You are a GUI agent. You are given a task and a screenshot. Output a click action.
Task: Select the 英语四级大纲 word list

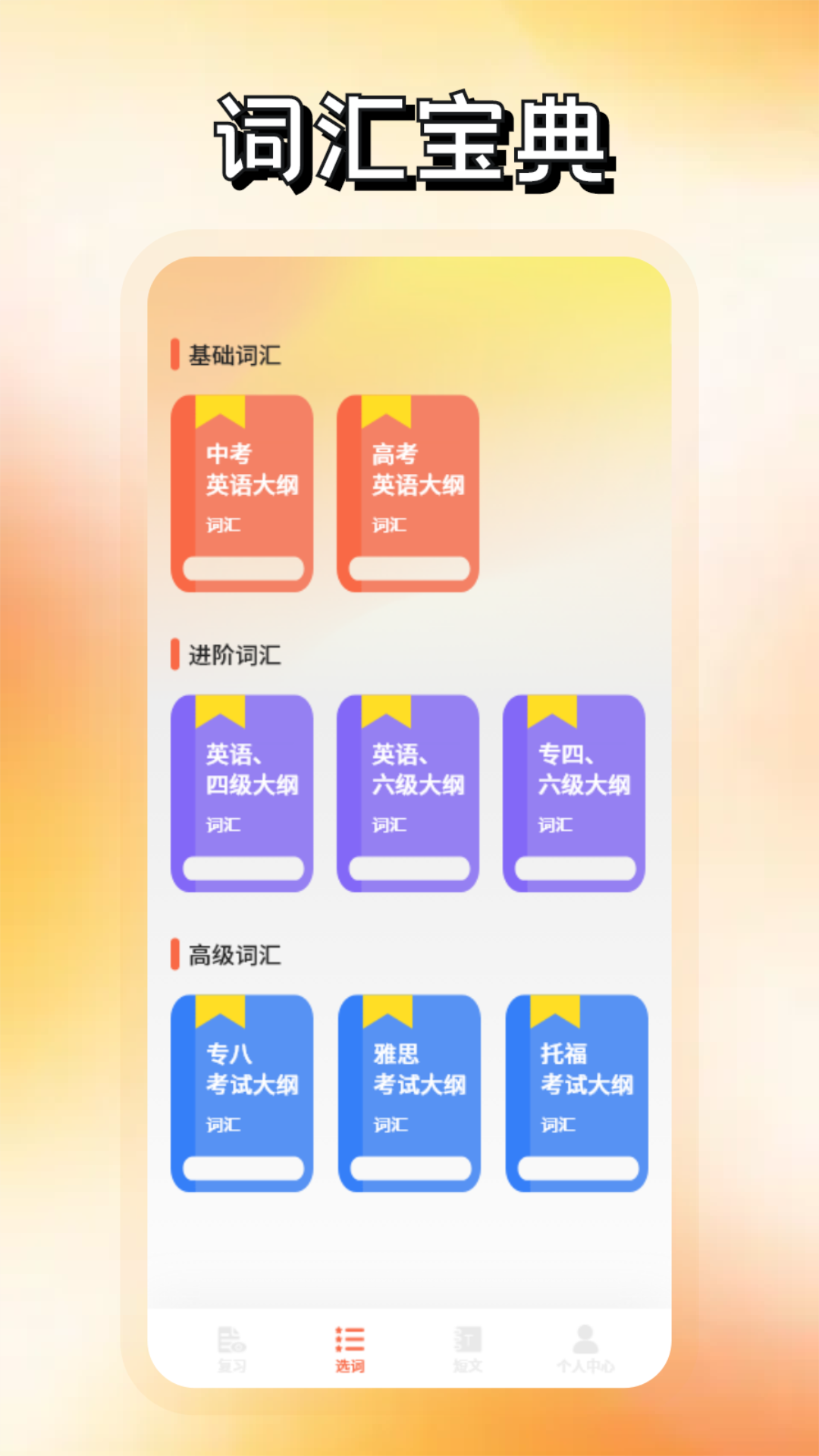click(243, 792)
